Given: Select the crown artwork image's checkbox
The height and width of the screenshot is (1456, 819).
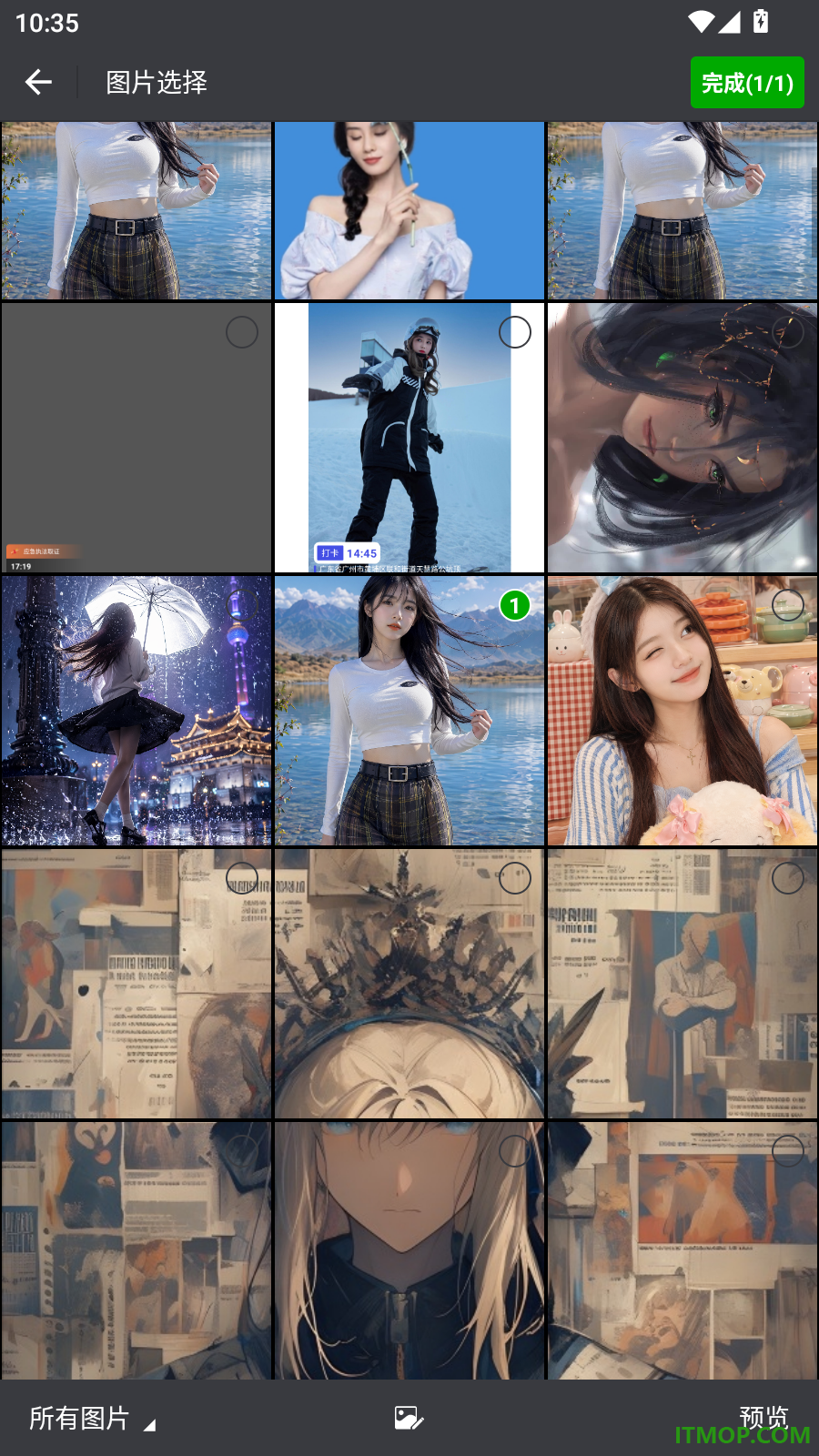Looking at the screenshot, I should tap(515, 878).
